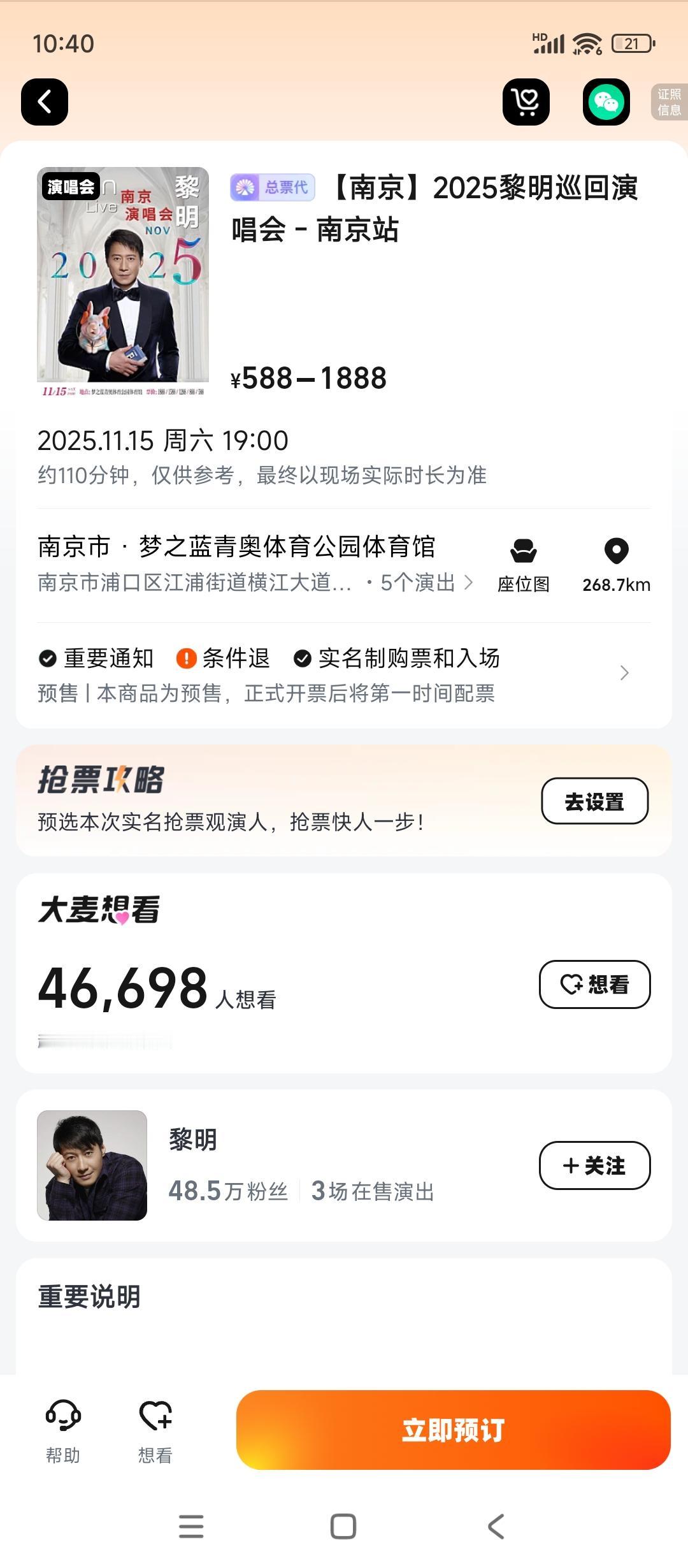Open 证照信息 license information

coord(667,101)
